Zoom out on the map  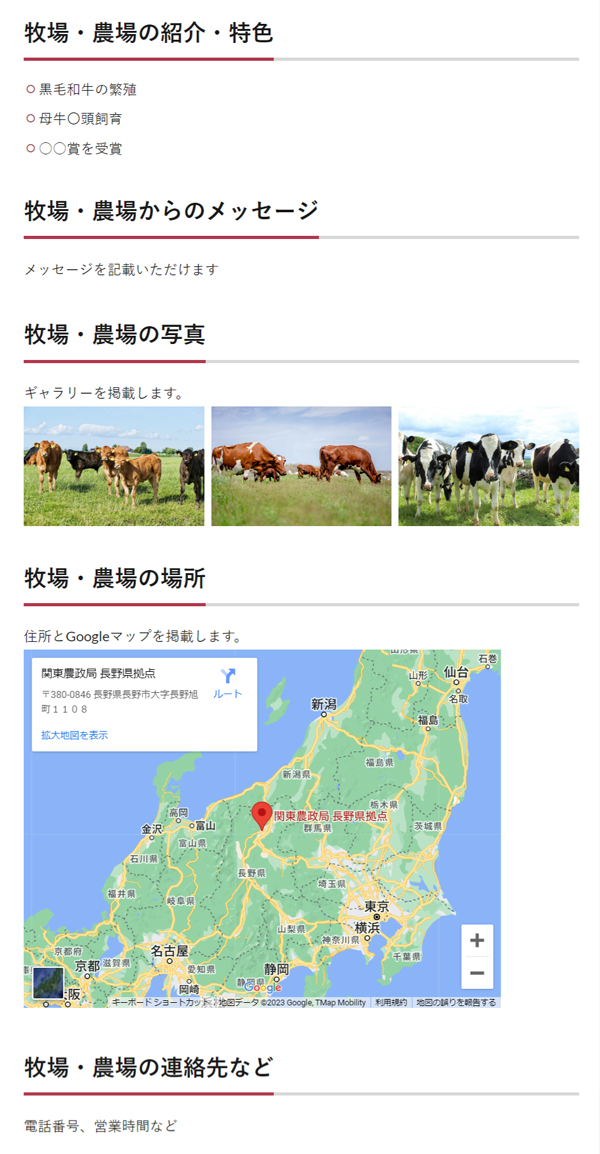(x=477, y=973)
